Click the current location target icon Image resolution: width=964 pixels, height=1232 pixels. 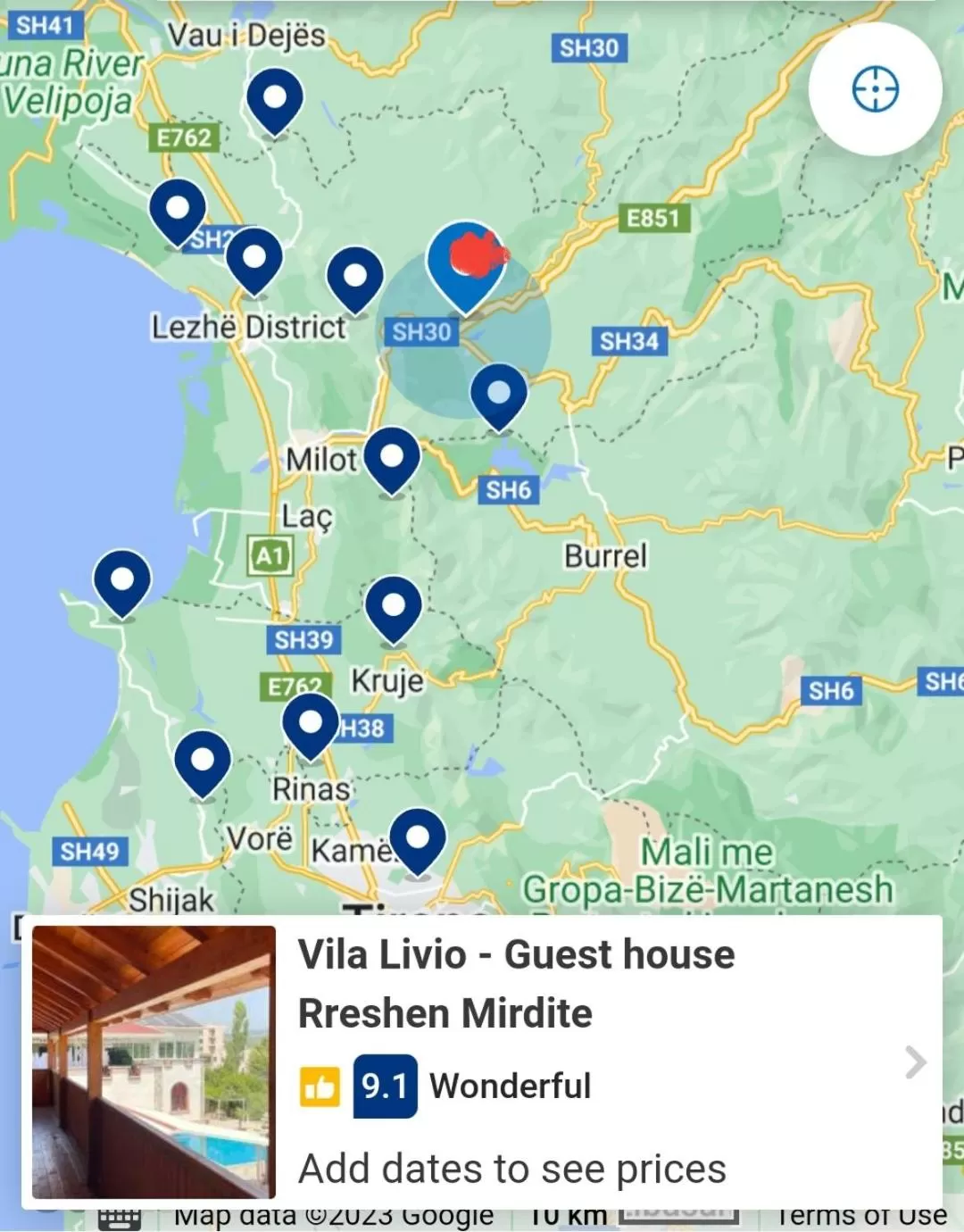click(874, 88)
